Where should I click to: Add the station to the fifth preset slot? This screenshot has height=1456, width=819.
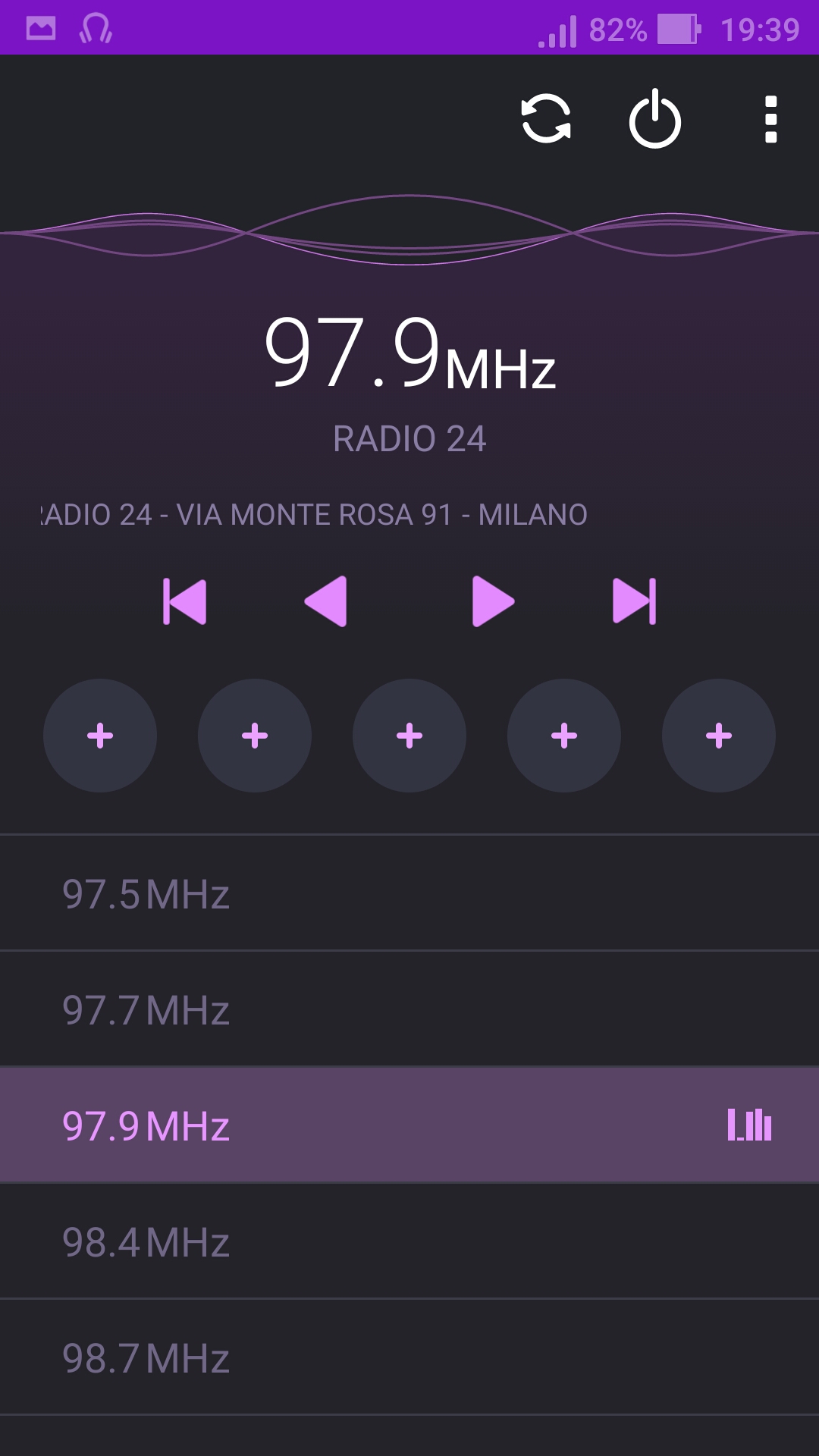pos(719,736)
